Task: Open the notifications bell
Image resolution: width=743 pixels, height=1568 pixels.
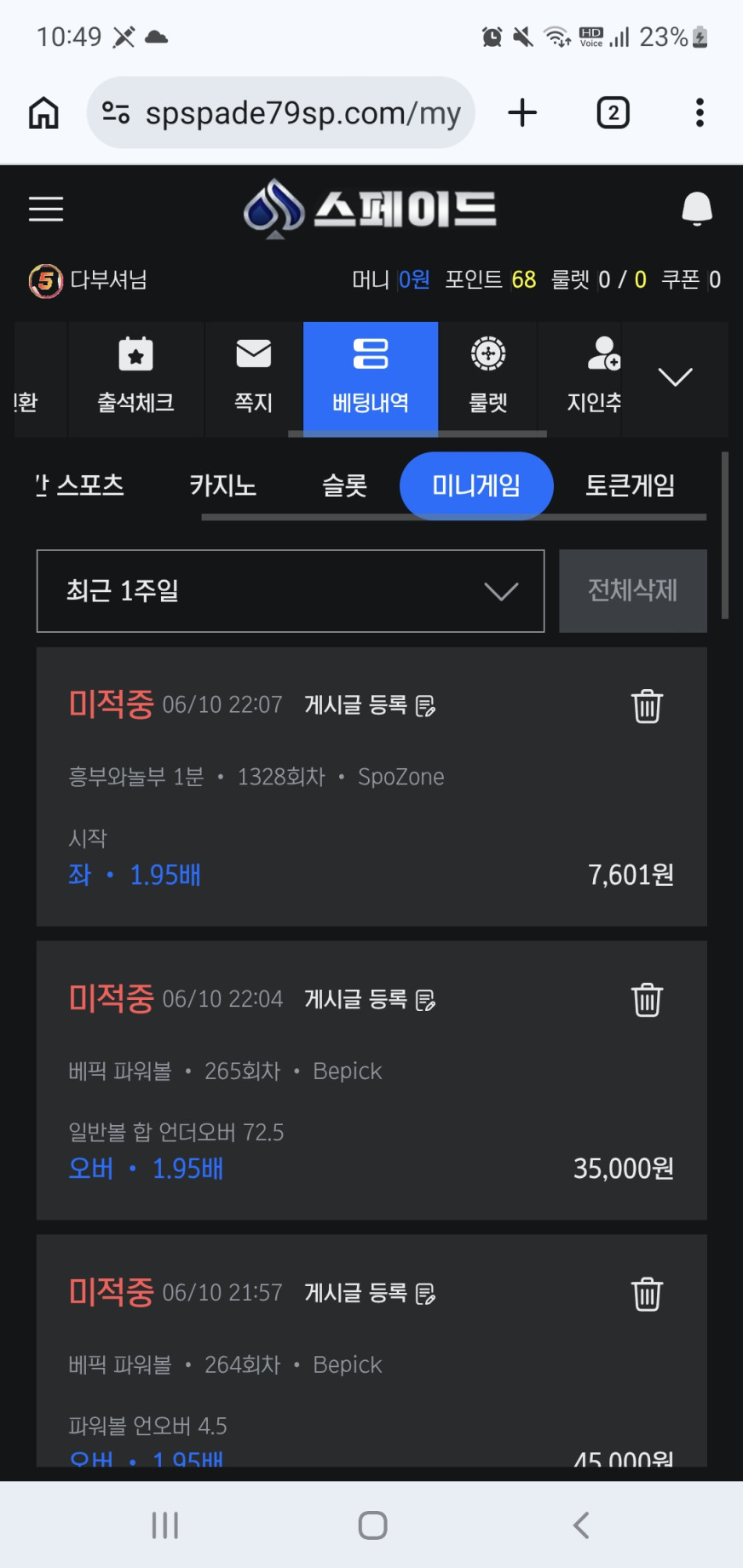Action: pos(696,210)
